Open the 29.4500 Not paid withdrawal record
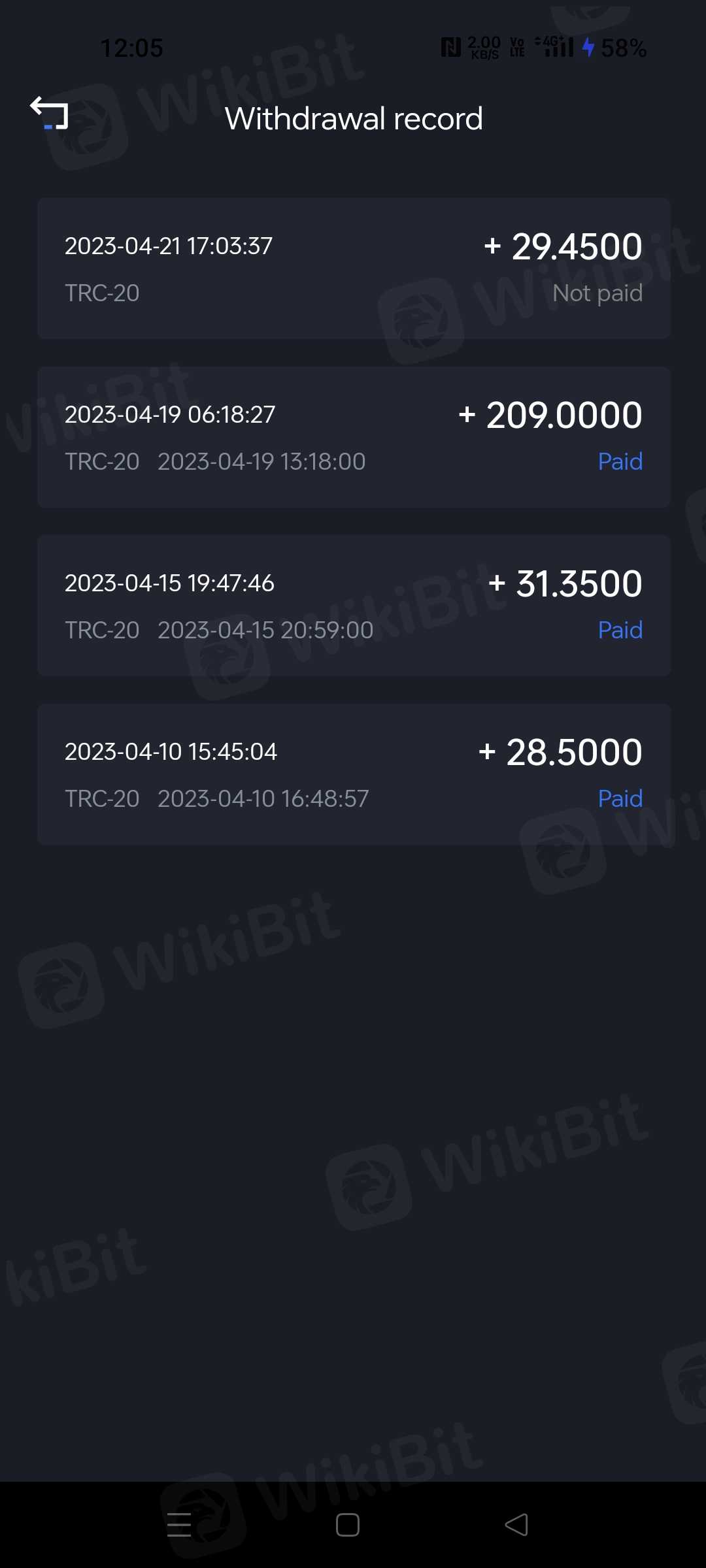The image size is (706, 1568). pos(354,269)
